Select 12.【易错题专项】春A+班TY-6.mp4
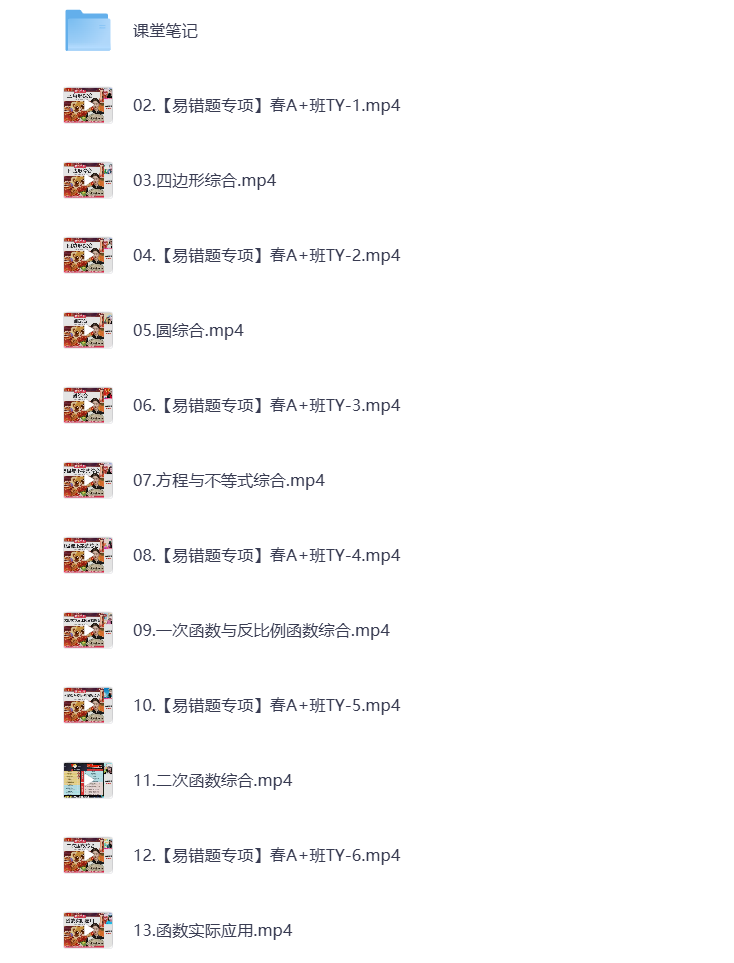Viewport: 734px width, 963px height. pos(266,855)
